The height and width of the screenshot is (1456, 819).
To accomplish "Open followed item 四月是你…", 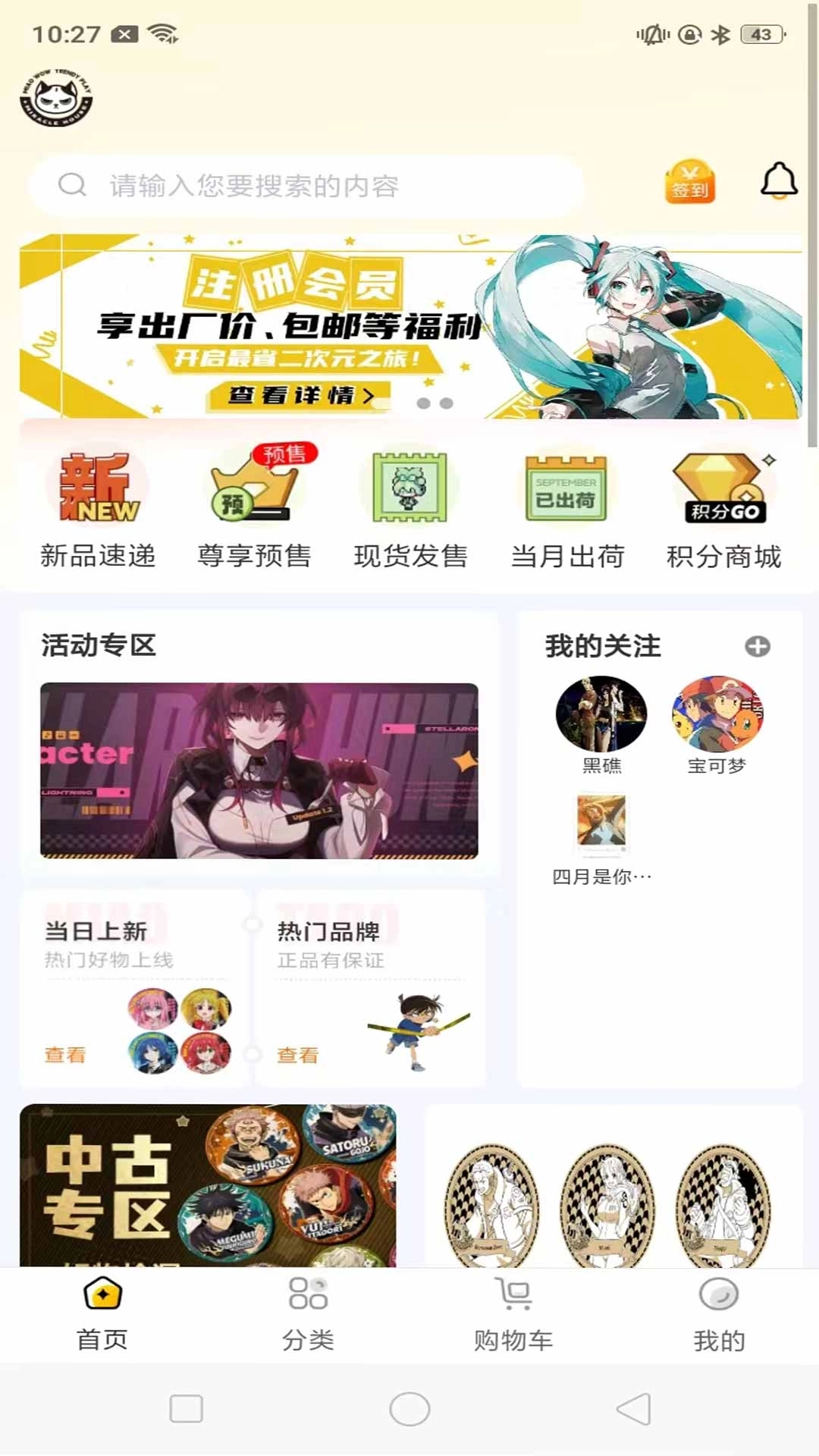I will click(601, 838).
